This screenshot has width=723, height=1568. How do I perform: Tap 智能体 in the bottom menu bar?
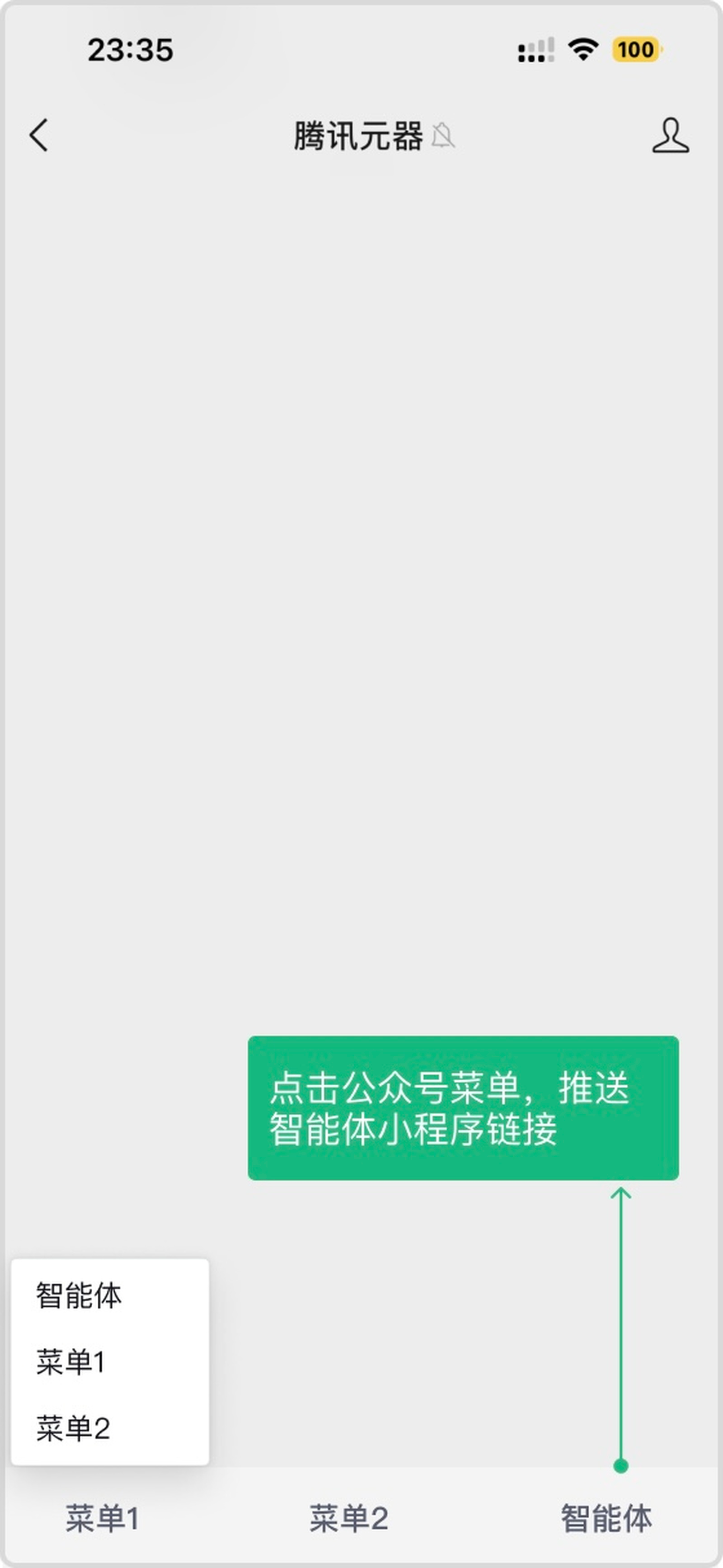pyautogui.click(x=606, y=1518)
